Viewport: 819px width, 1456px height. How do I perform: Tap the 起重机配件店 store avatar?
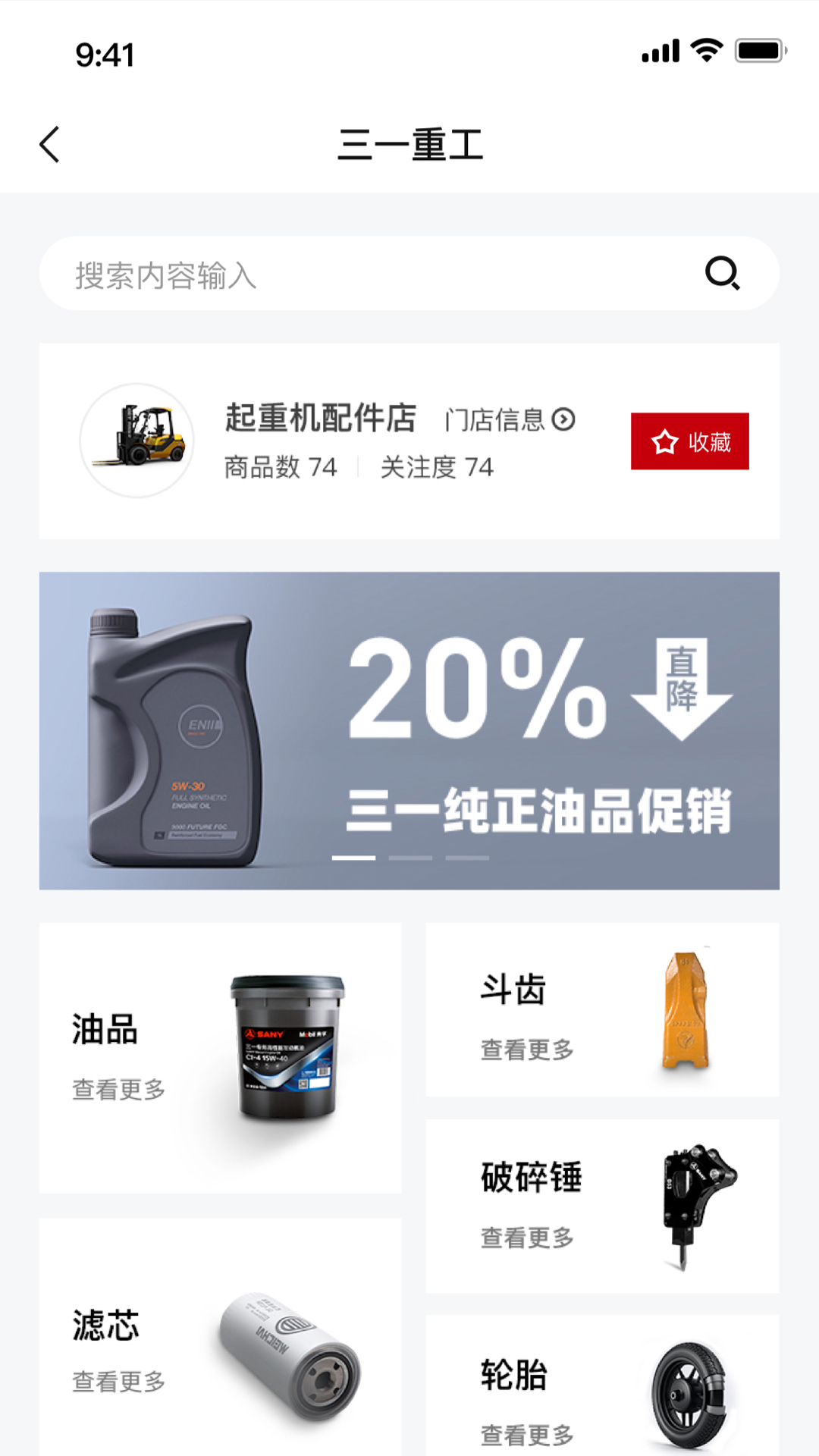click(x=137, y=441)
